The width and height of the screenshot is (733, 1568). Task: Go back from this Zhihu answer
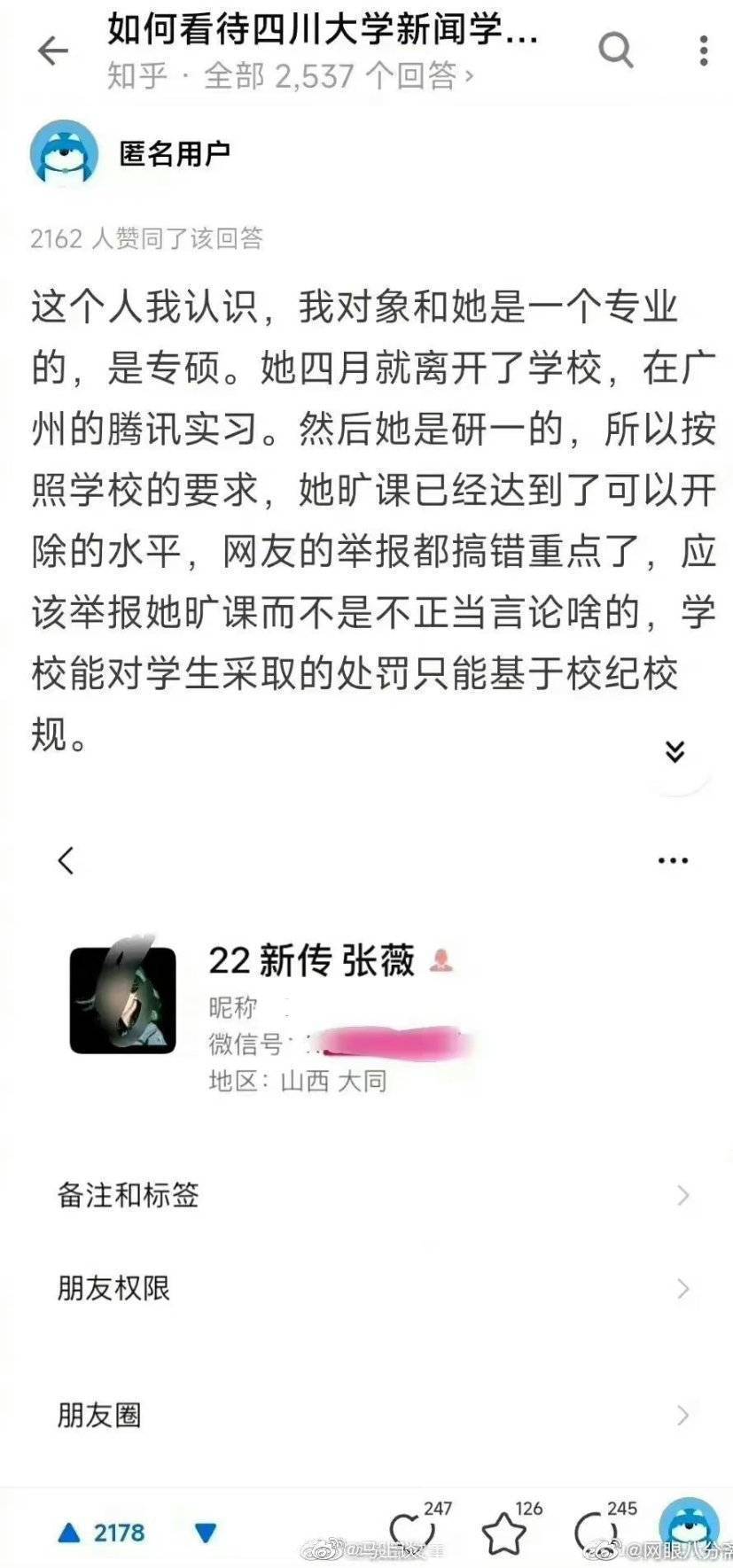pyautogui.click(x=52, y=50)
